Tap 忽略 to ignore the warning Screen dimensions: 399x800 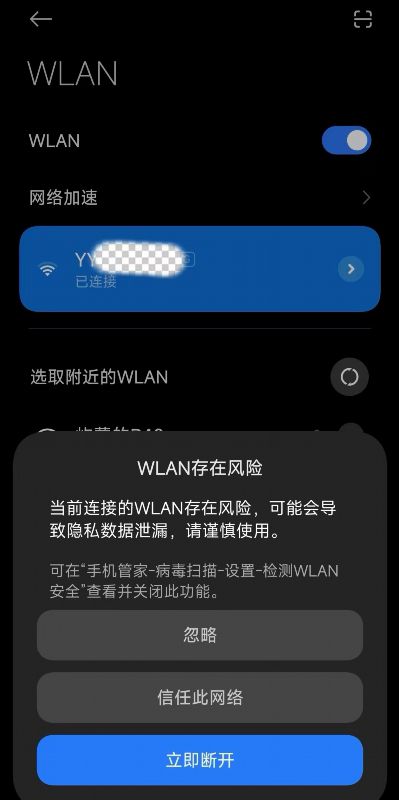coord(200,635)
